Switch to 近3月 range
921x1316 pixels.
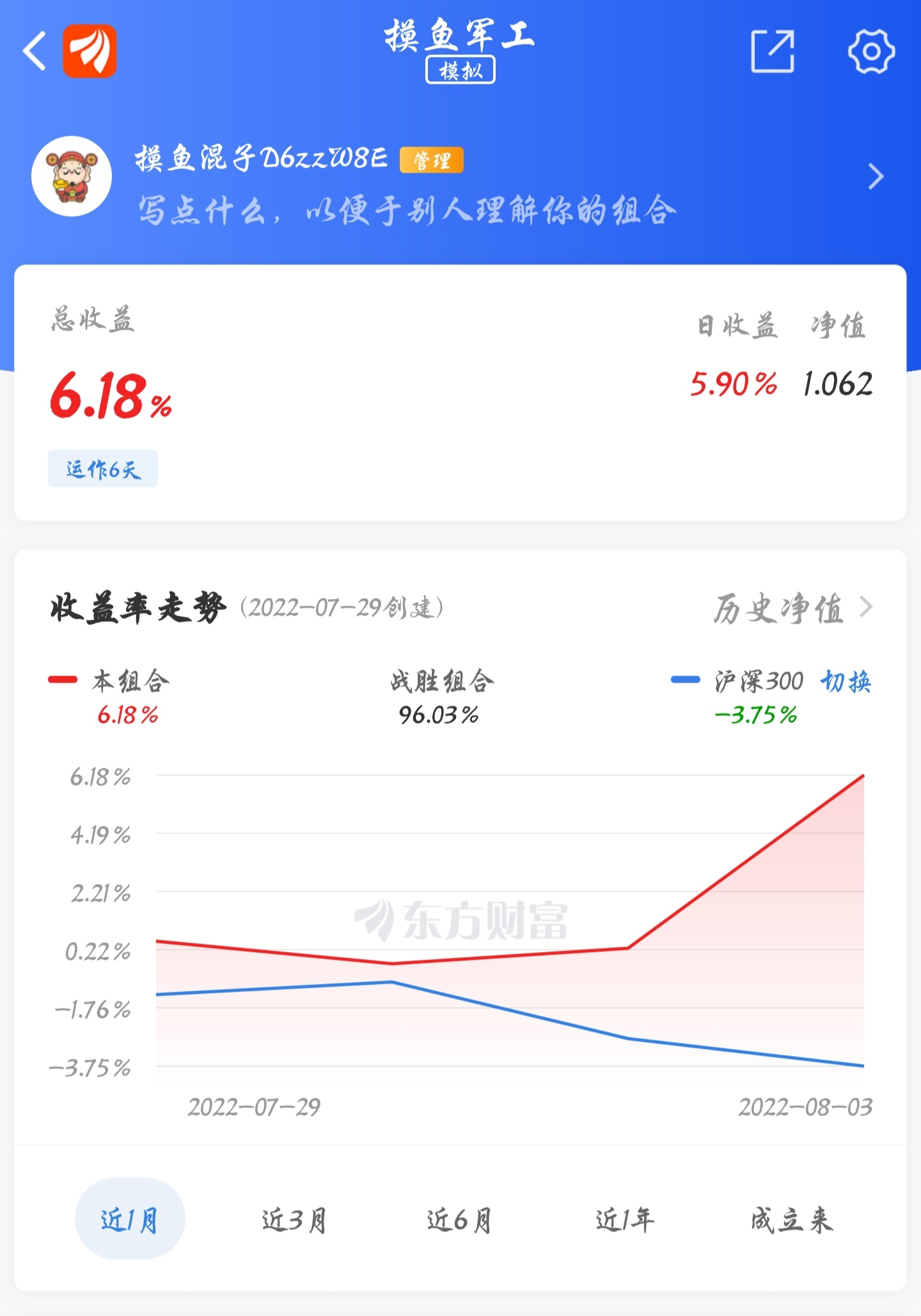[x=295, y=1220]
